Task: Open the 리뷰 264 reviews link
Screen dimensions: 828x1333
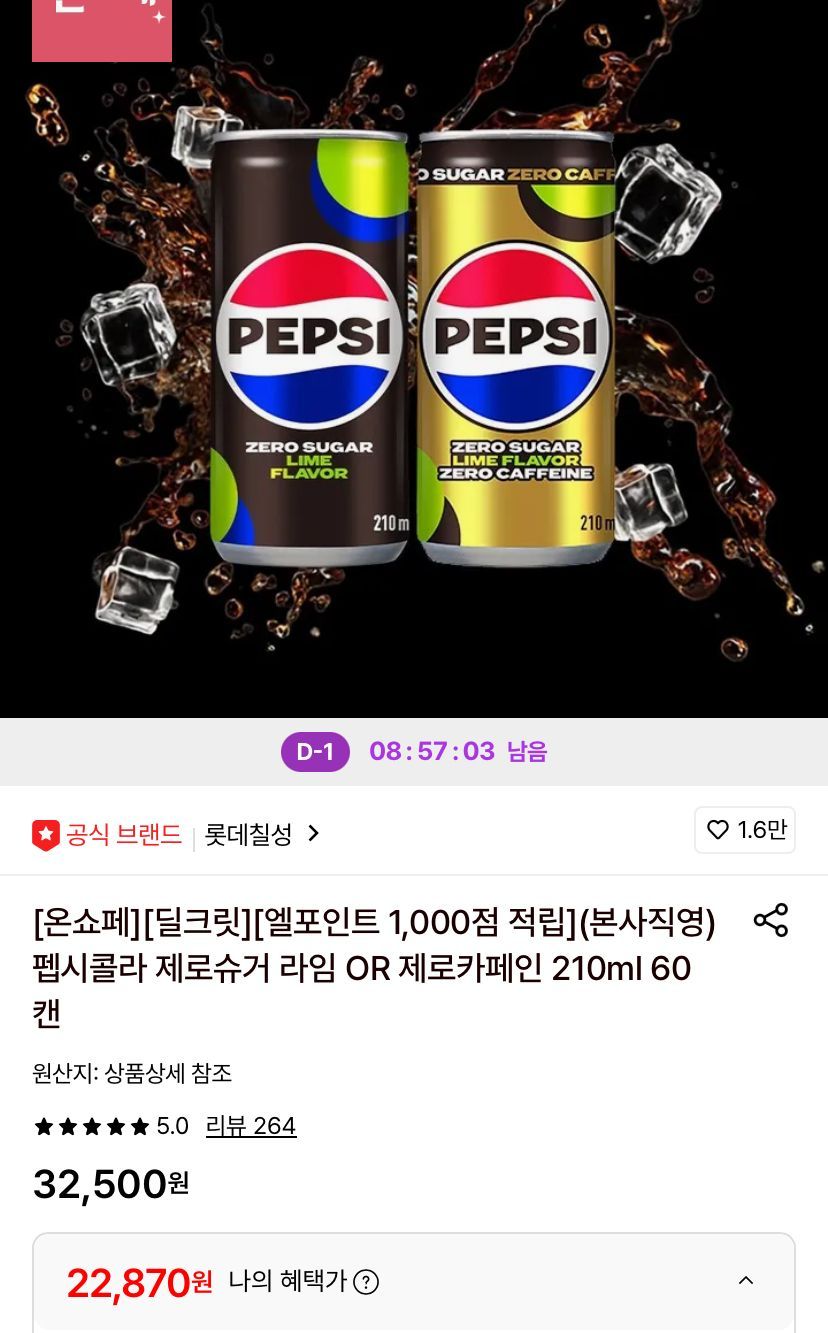Action: pyautogui.click(x=250, y=1126)
